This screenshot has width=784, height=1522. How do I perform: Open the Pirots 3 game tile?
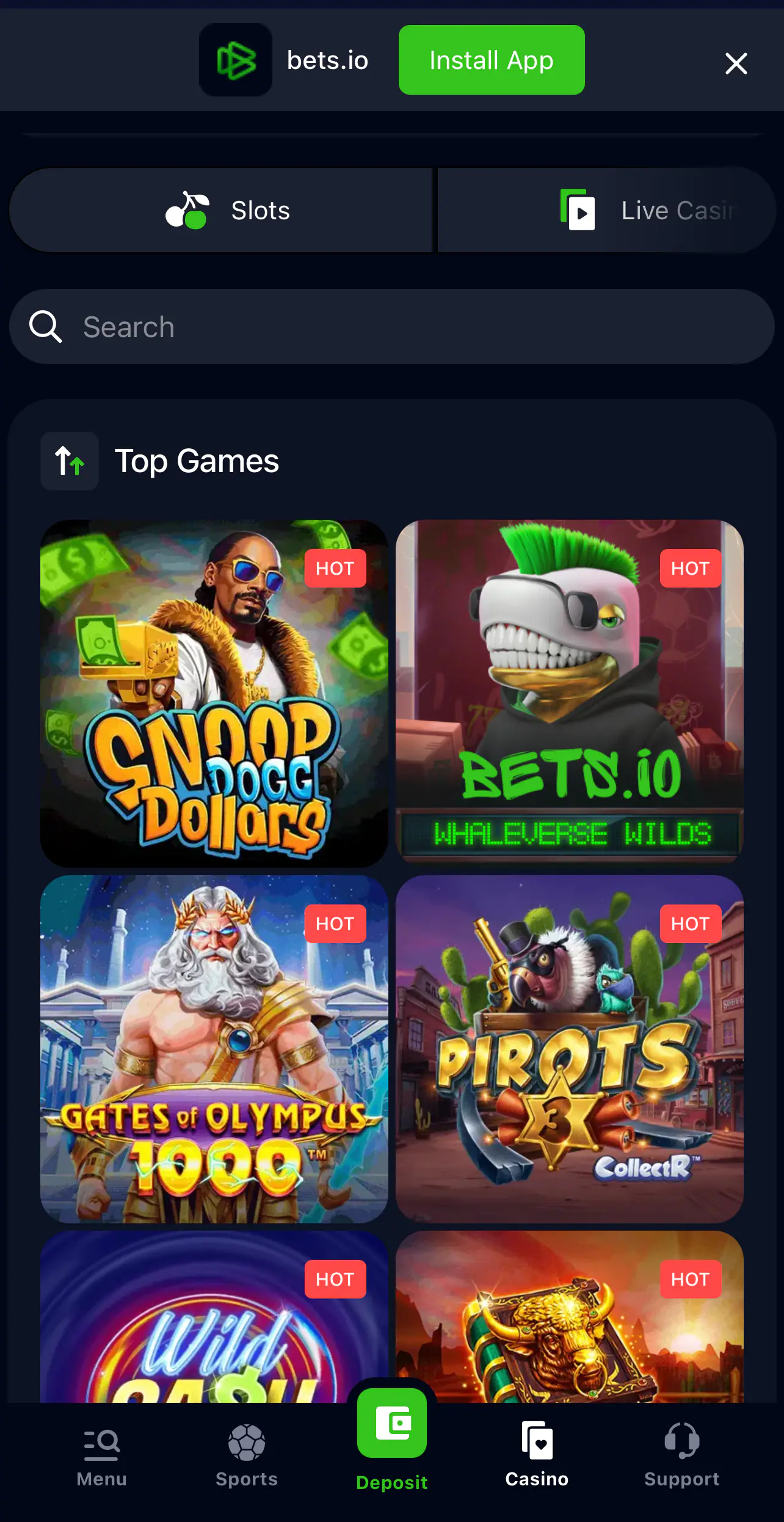coord(569,1049)
